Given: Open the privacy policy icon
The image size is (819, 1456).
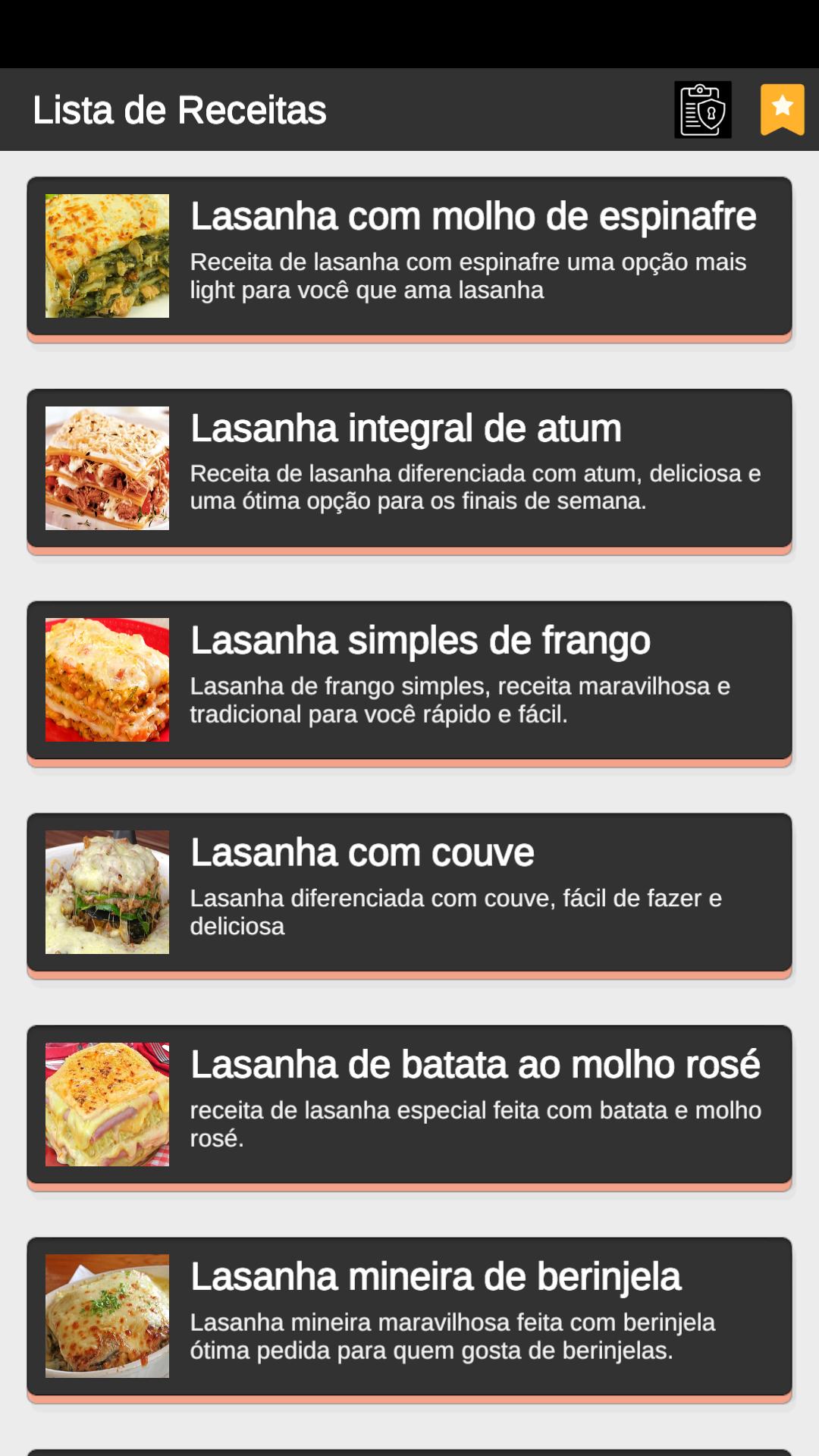Looking at the screenshot, I should pos(702,110).
